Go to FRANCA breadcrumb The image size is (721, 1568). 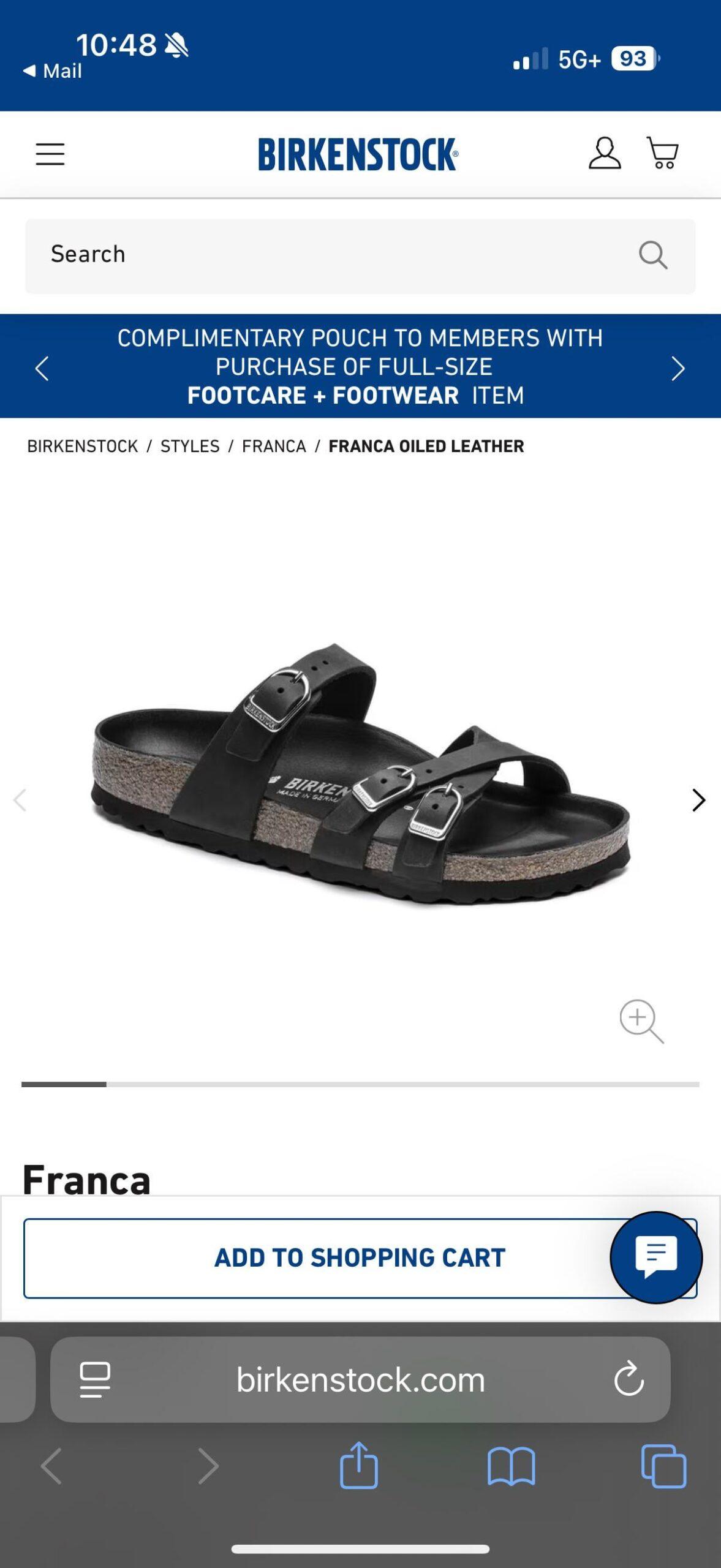click(274, 447)
